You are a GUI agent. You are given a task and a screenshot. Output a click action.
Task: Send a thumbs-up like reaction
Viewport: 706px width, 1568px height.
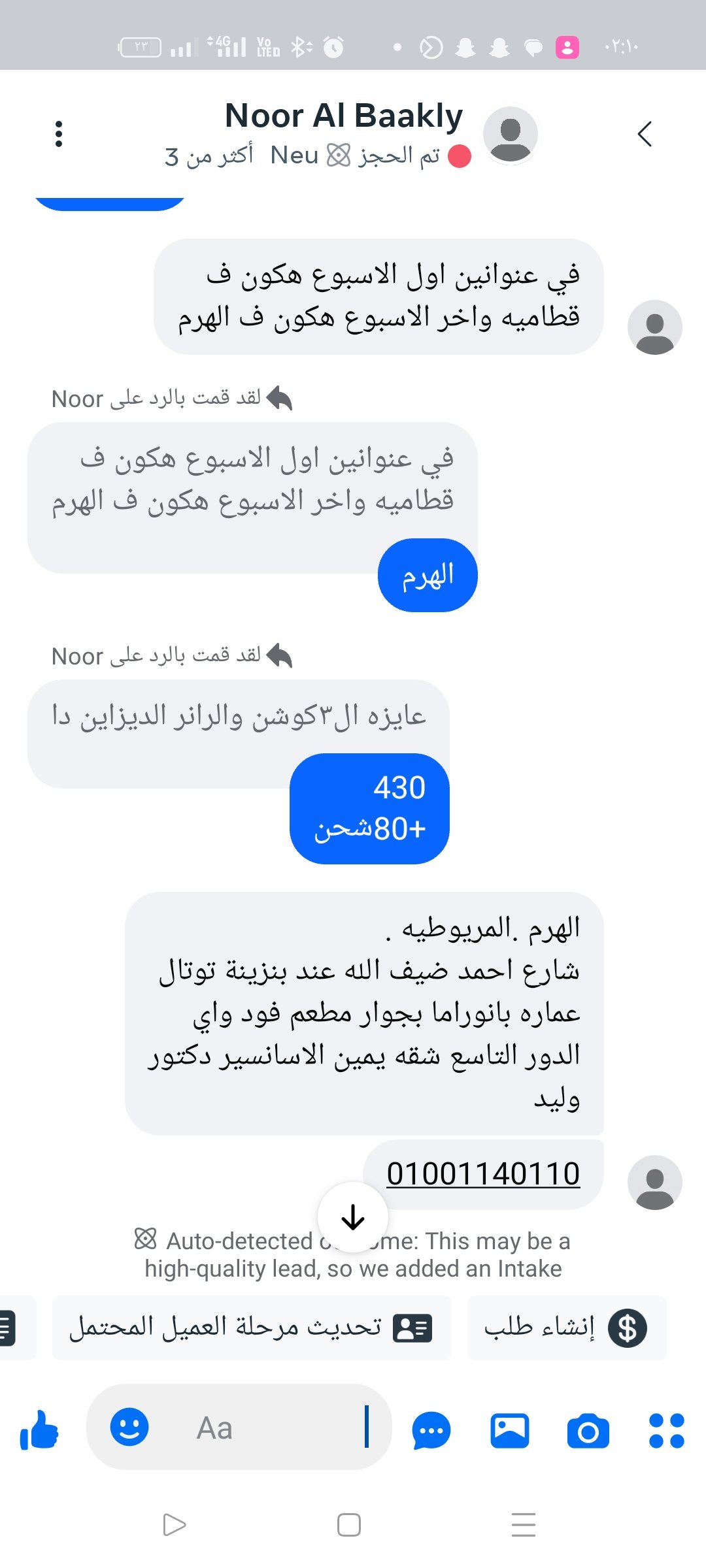coord(41,1428)
